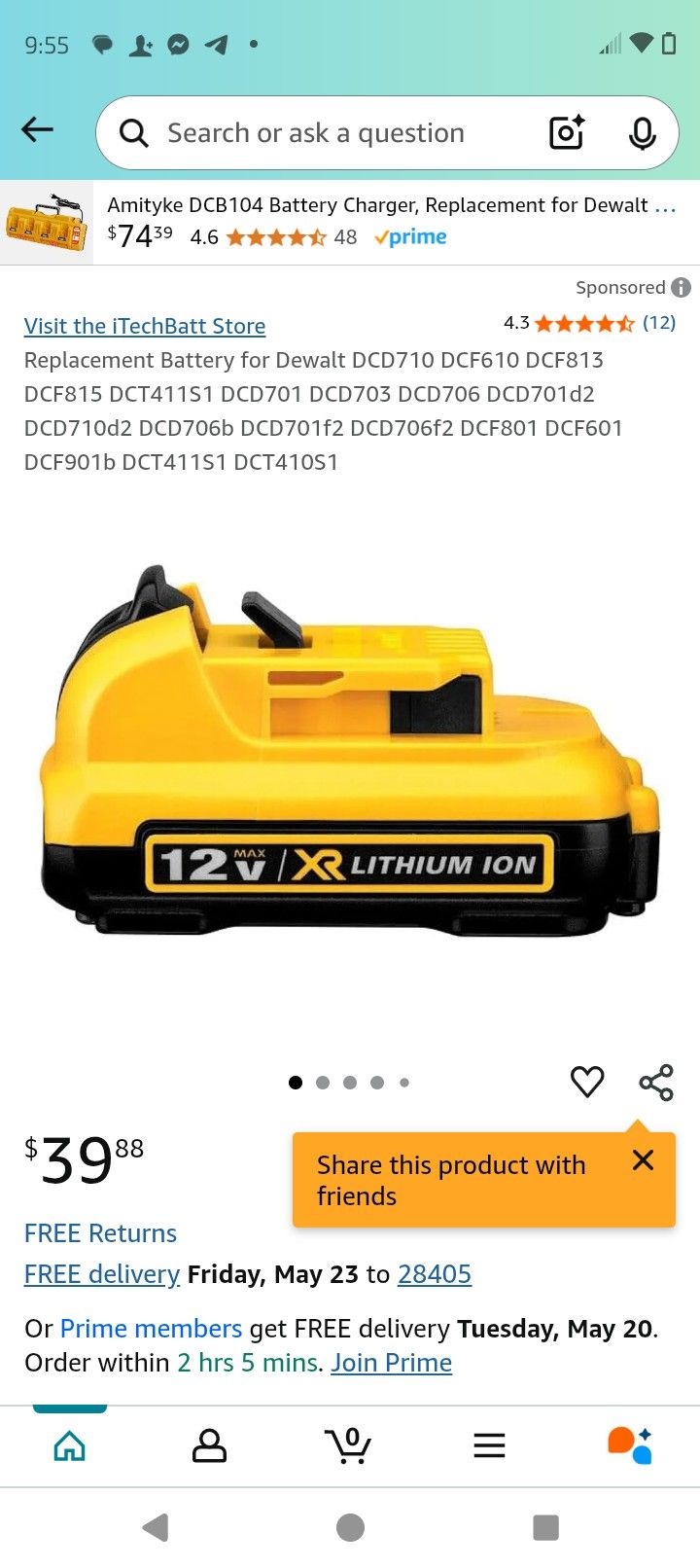This screenshot has width=700, height=1568.
Task: Open the shopping cart
Action: [x=349, y=1445]
